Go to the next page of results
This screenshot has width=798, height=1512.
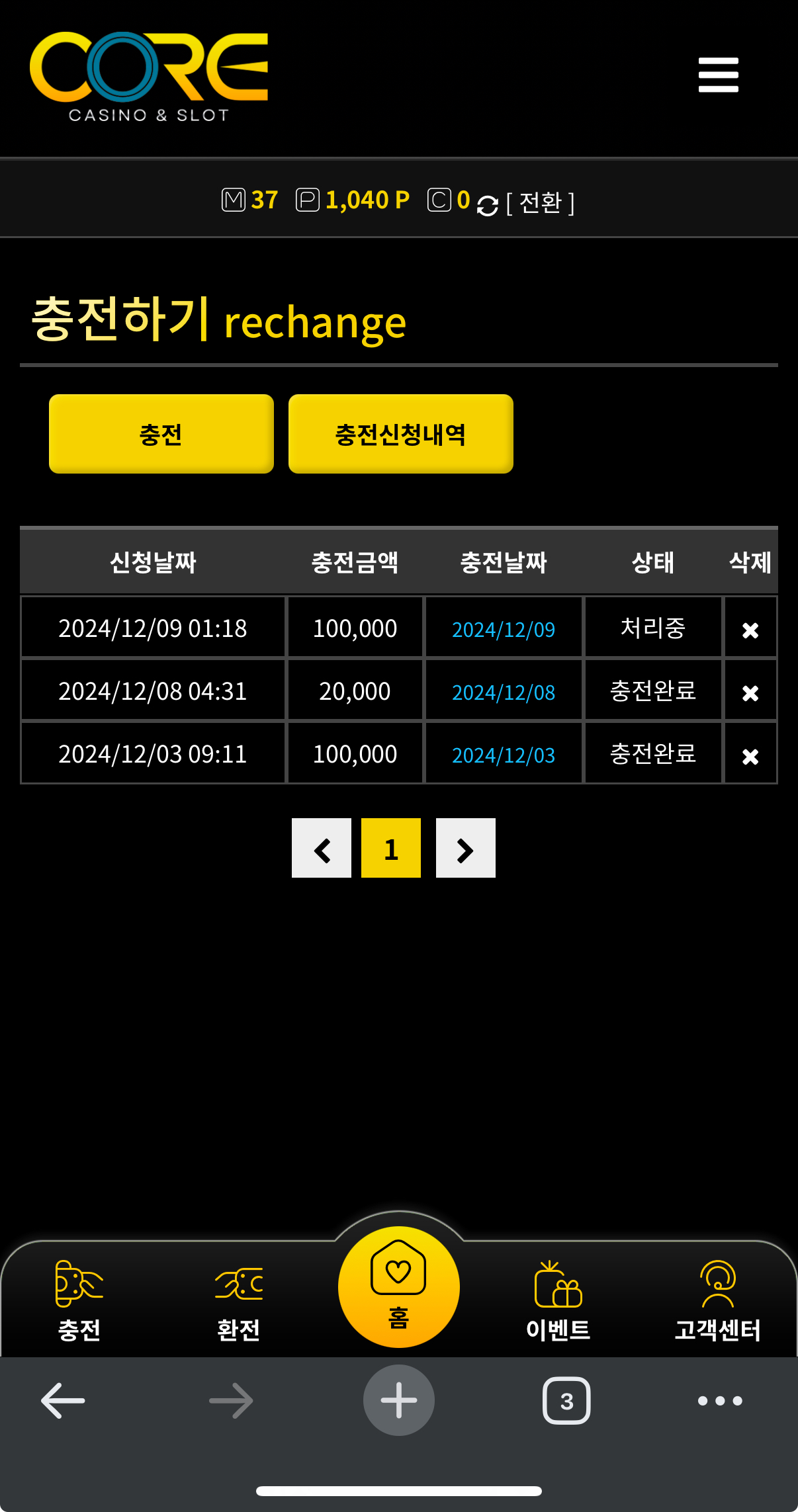[465, 849]
